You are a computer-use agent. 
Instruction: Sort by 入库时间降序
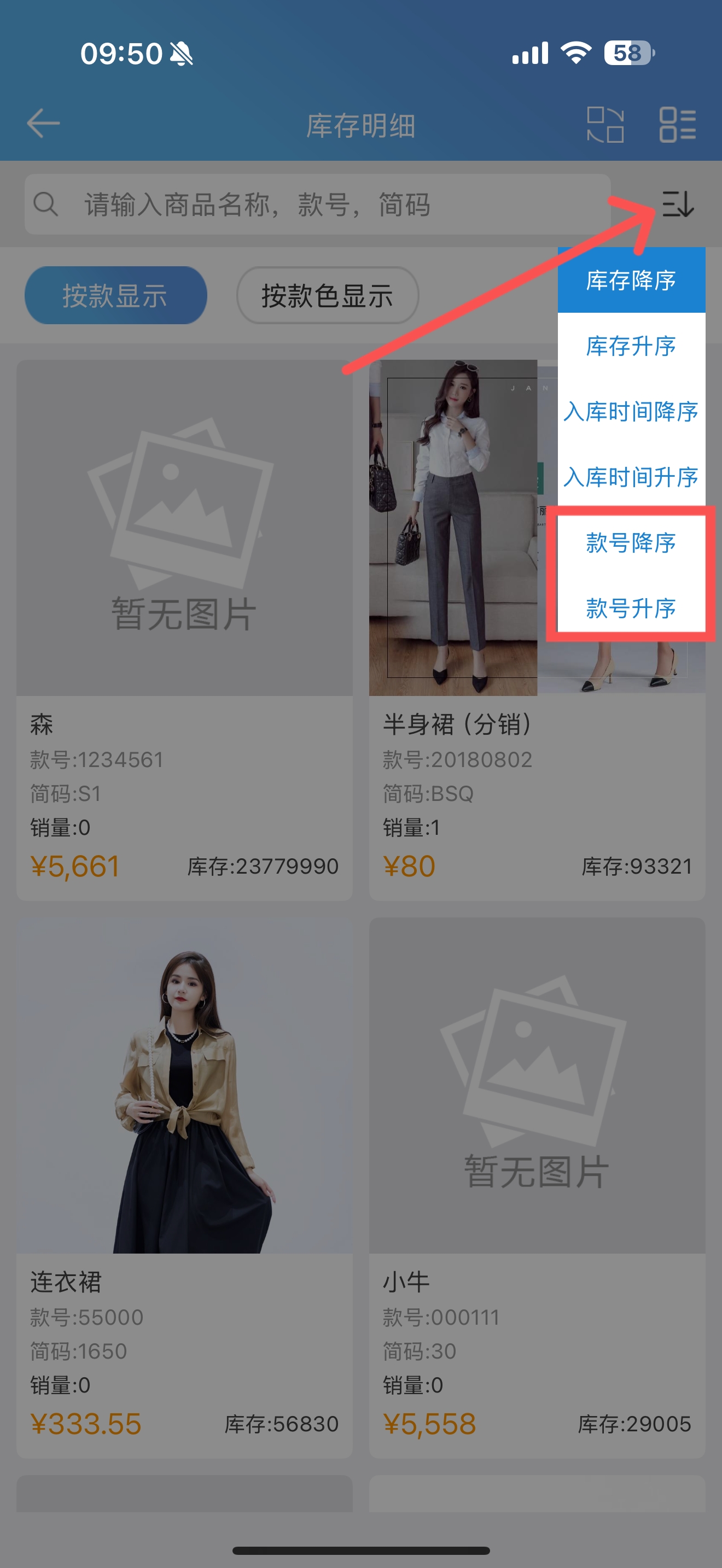631,412
